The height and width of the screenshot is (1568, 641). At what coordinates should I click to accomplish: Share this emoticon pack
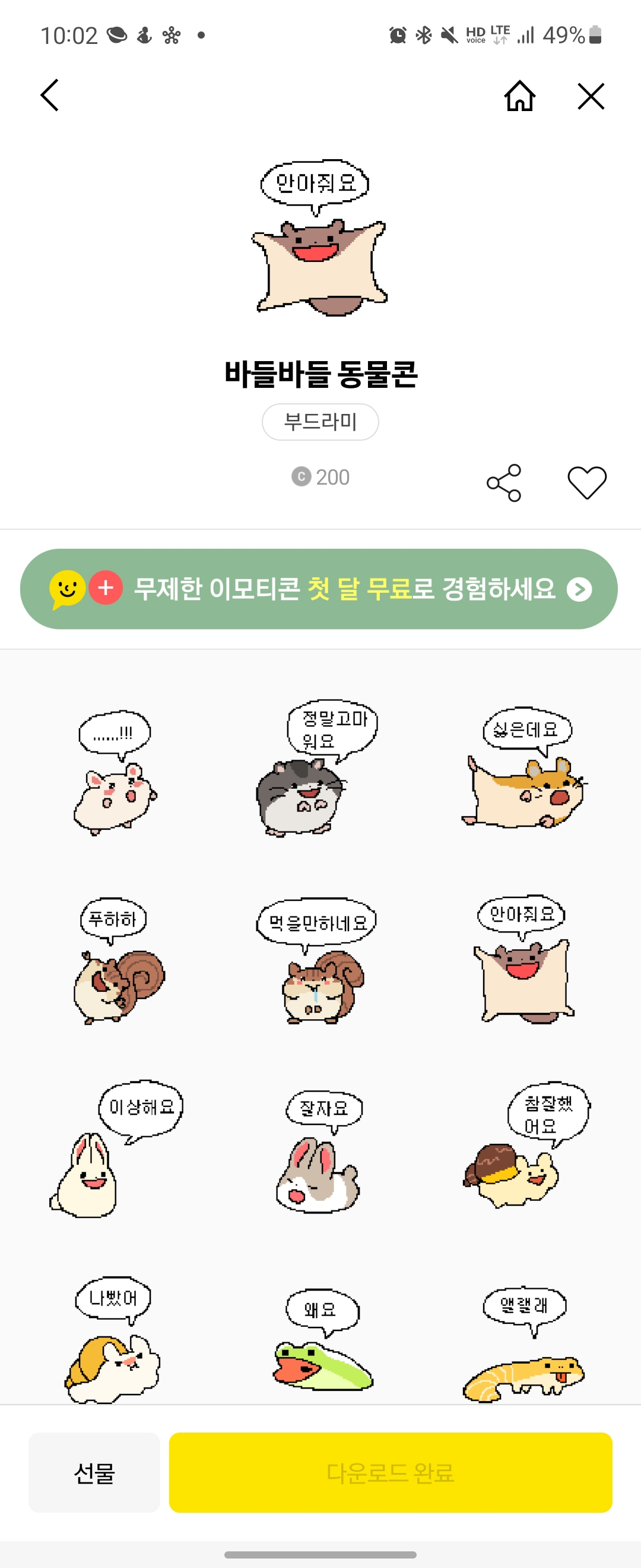click(503, 483)
